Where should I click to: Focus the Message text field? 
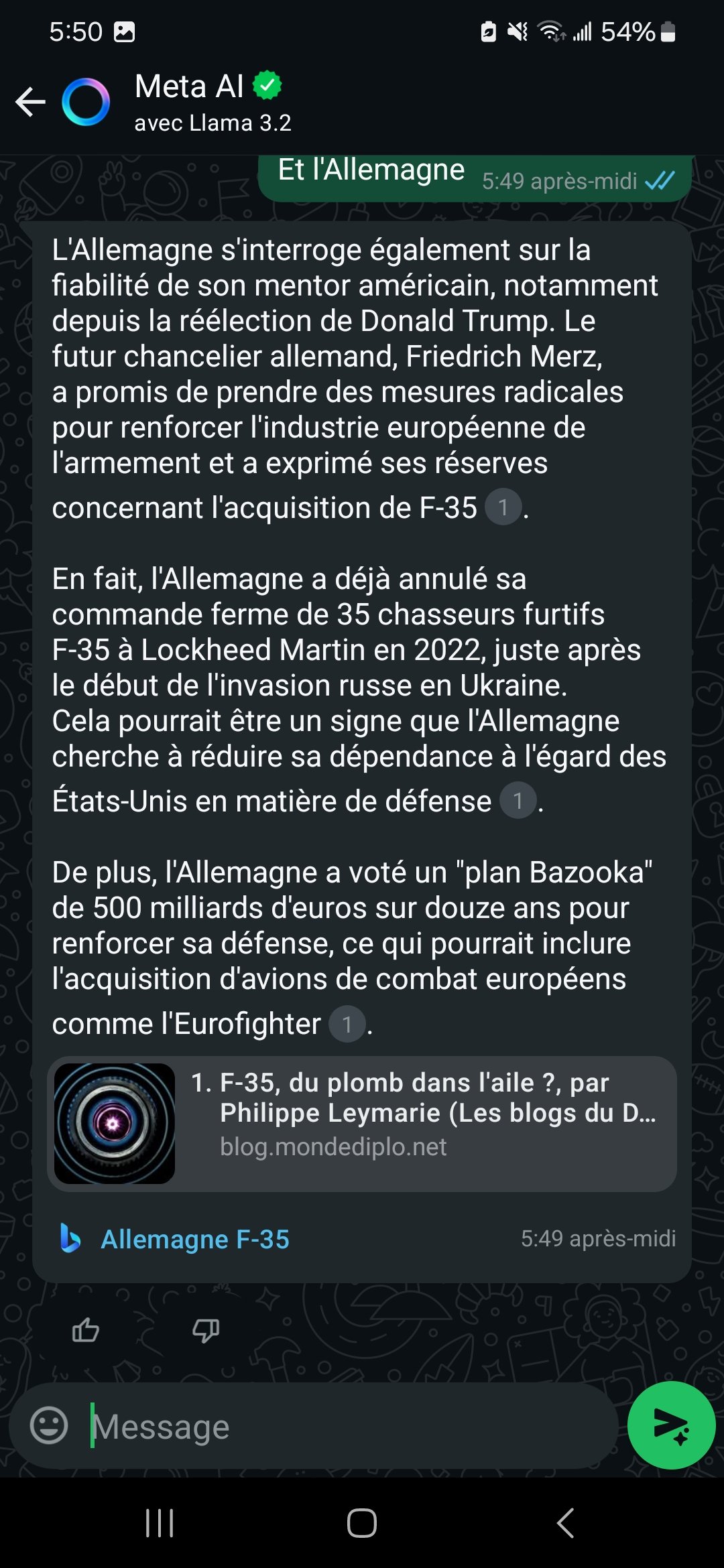click(349, 1427)
